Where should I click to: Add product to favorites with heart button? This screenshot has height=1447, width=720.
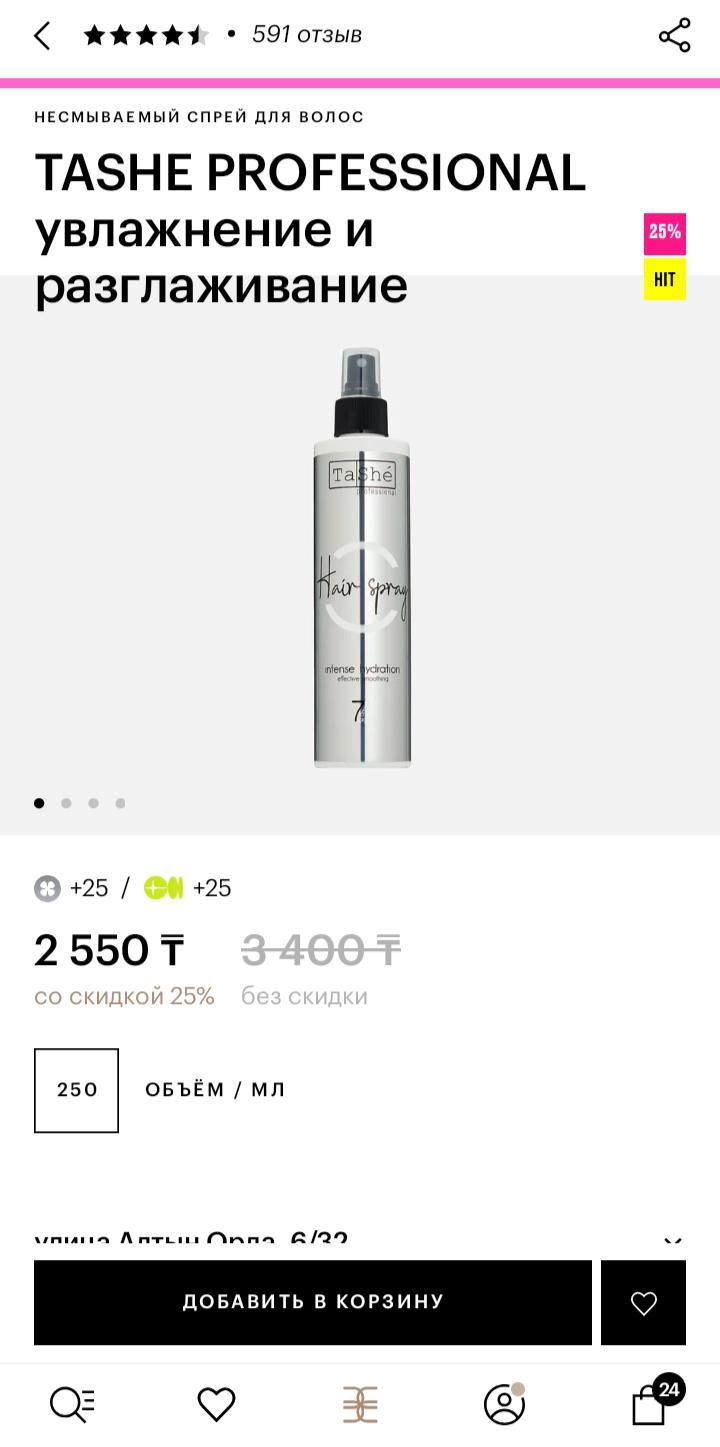(643, 1302)
